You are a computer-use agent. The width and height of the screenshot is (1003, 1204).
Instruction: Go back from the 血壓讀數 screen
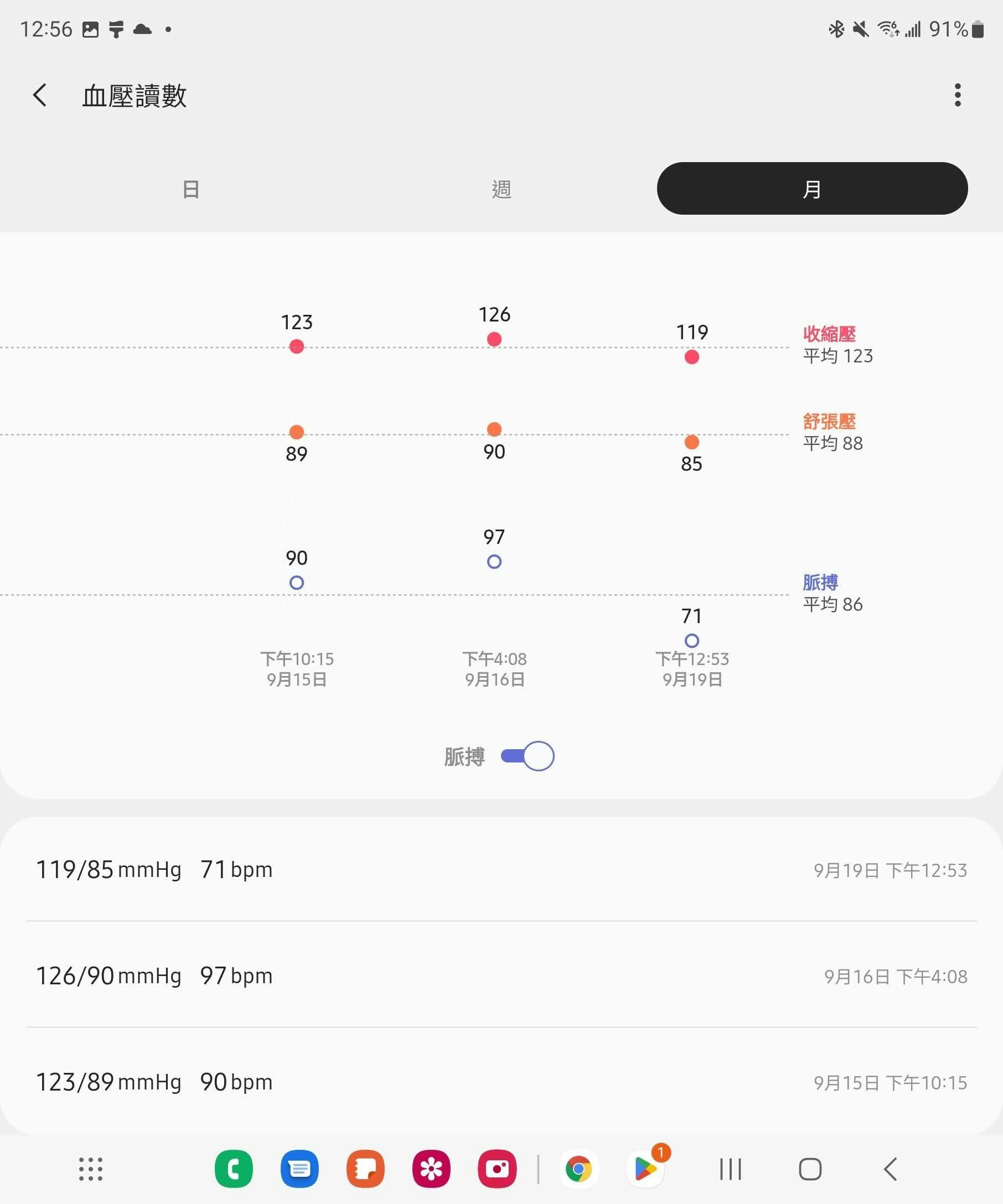click(39, 95)
